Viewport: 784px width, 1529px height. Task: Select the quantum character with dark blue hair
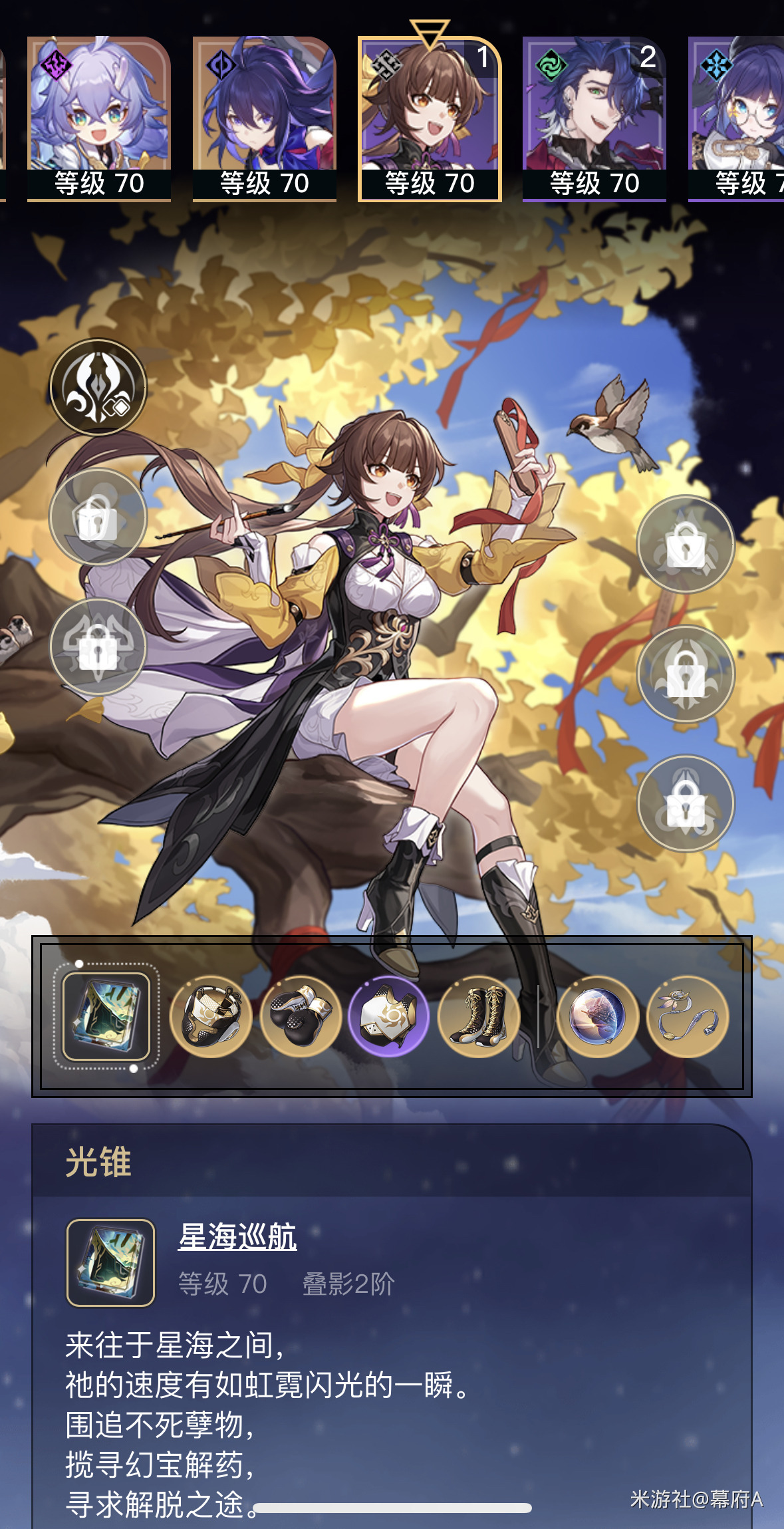[x=264, y=118]
